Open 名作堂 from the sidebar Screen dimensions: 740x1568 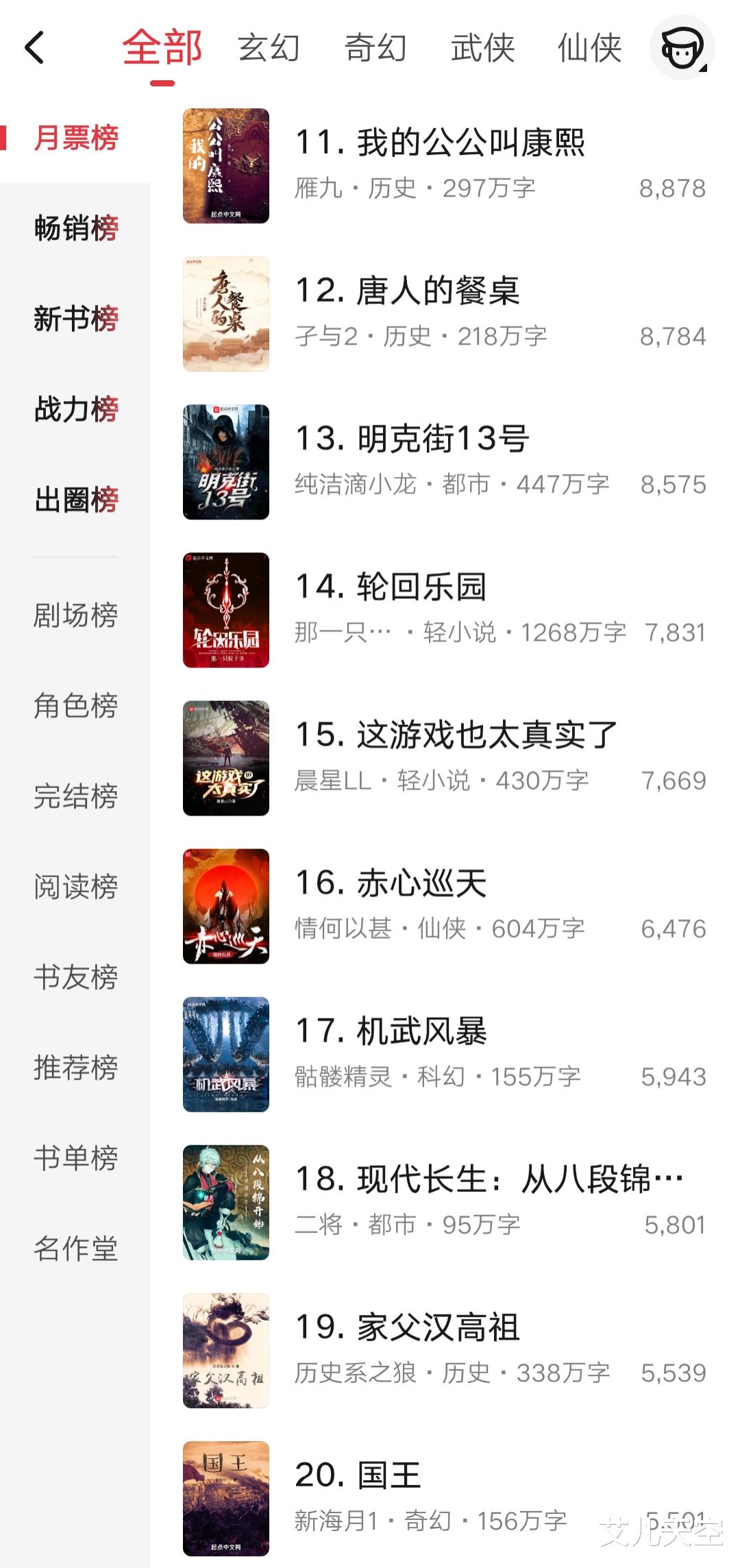point(76,1249)
